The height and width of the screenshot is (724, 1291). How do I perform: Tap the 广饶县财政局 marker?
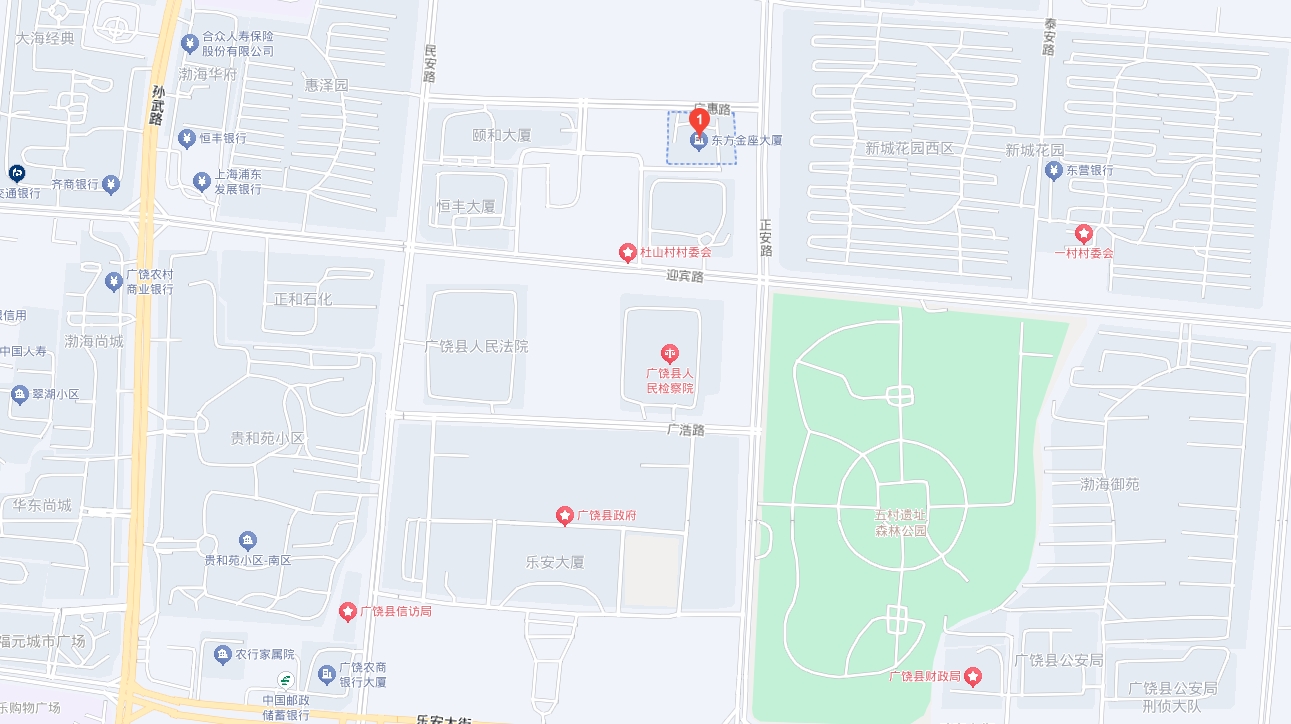(x=973, y=677)
